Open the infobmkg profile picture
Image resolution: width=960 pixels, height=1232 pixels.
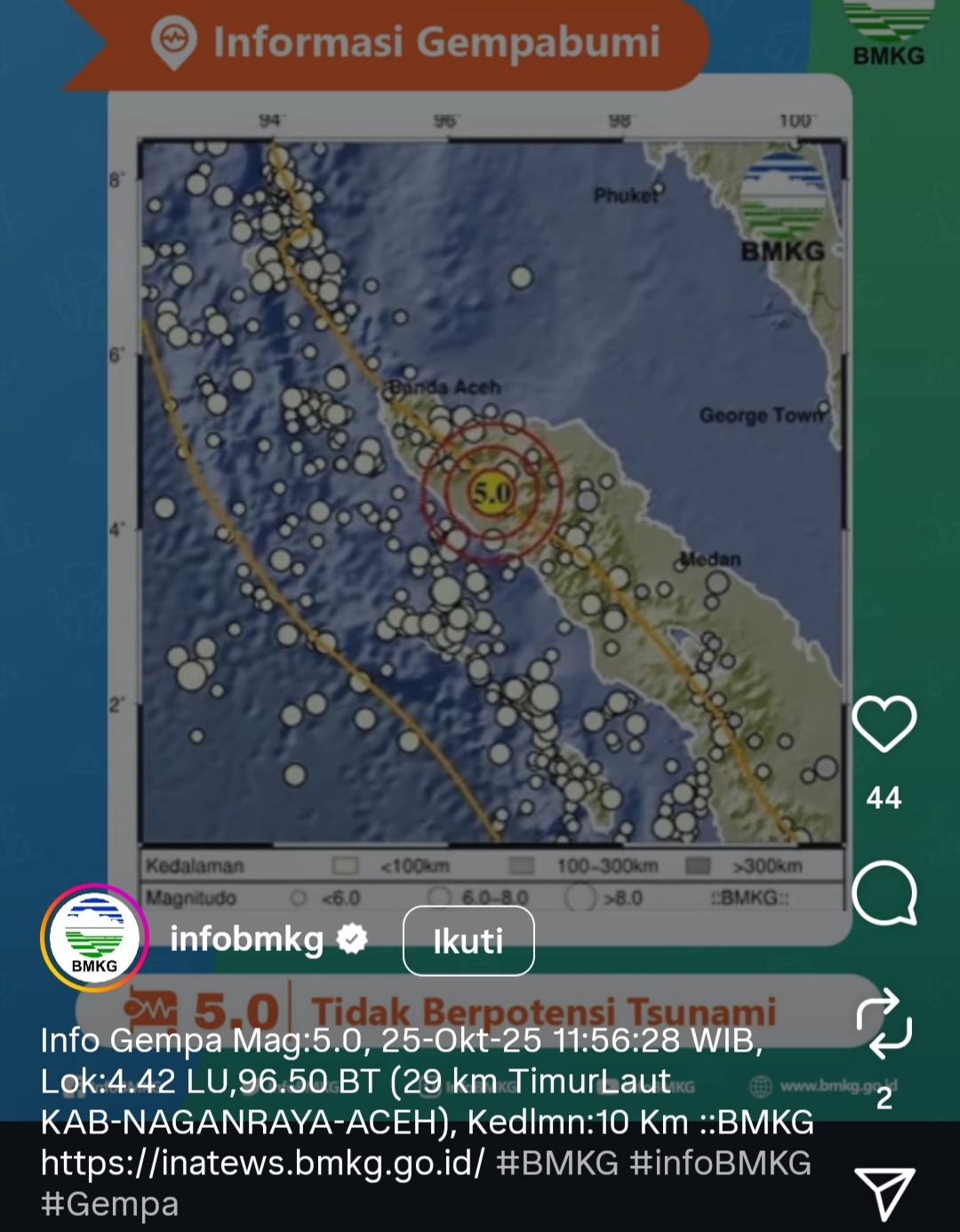coord(94,938)
